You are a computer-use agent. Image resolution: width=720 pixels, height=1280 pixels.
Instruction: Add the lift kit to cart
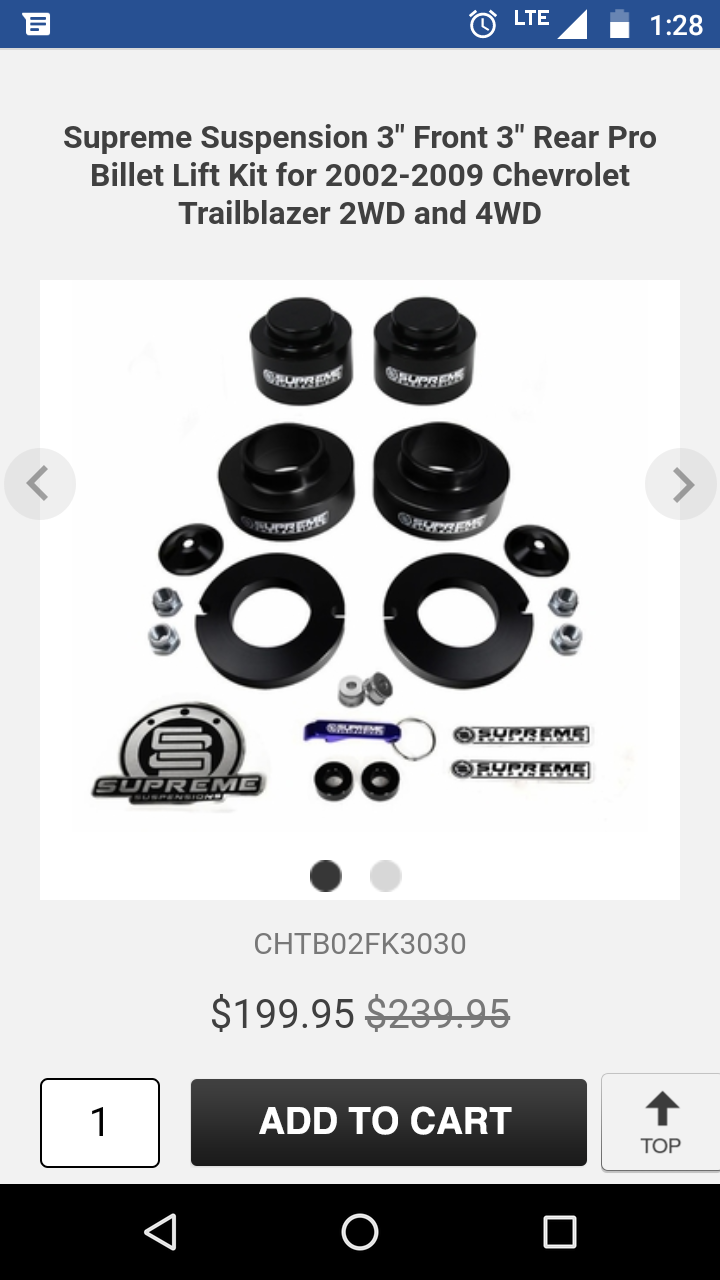pos(388,1121)
